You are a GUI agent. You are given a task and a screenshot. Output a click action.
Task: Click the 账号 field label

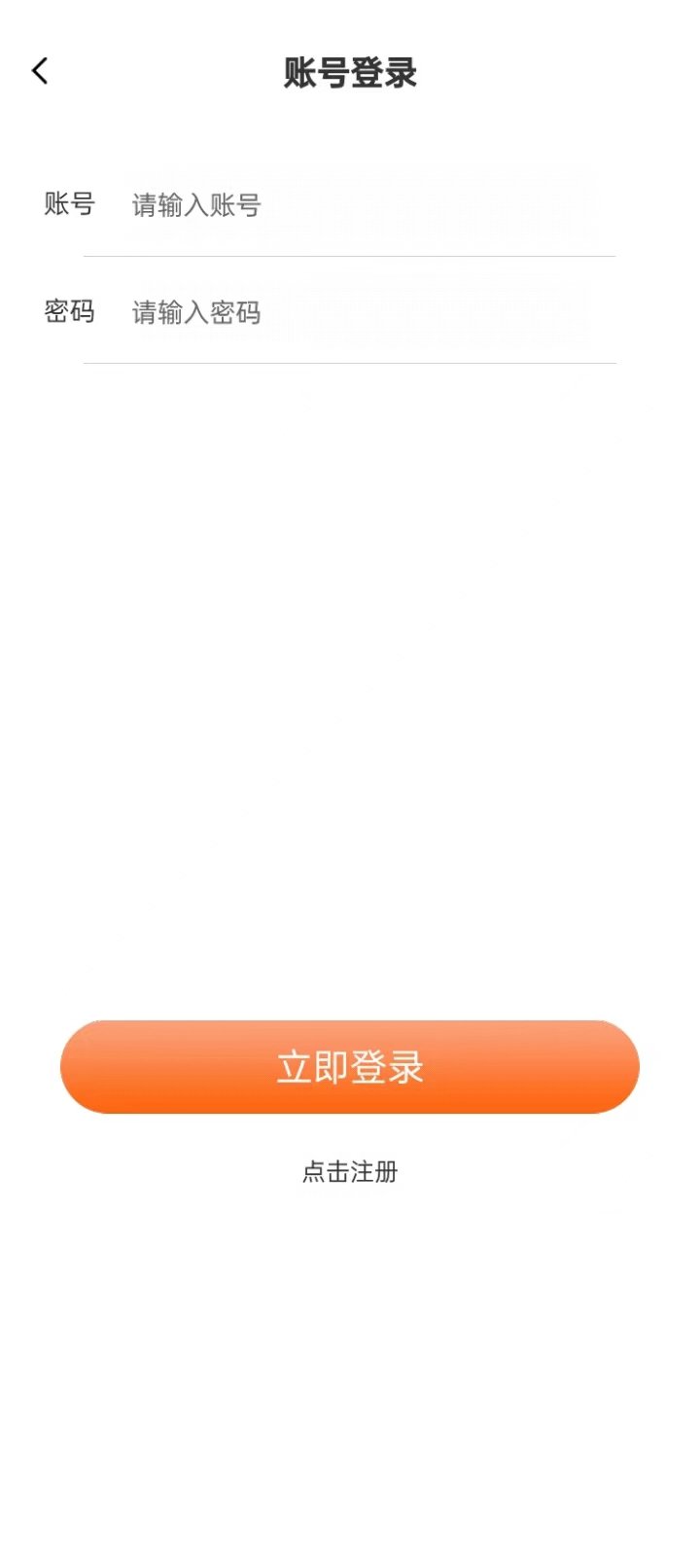(x=68, y=205)
